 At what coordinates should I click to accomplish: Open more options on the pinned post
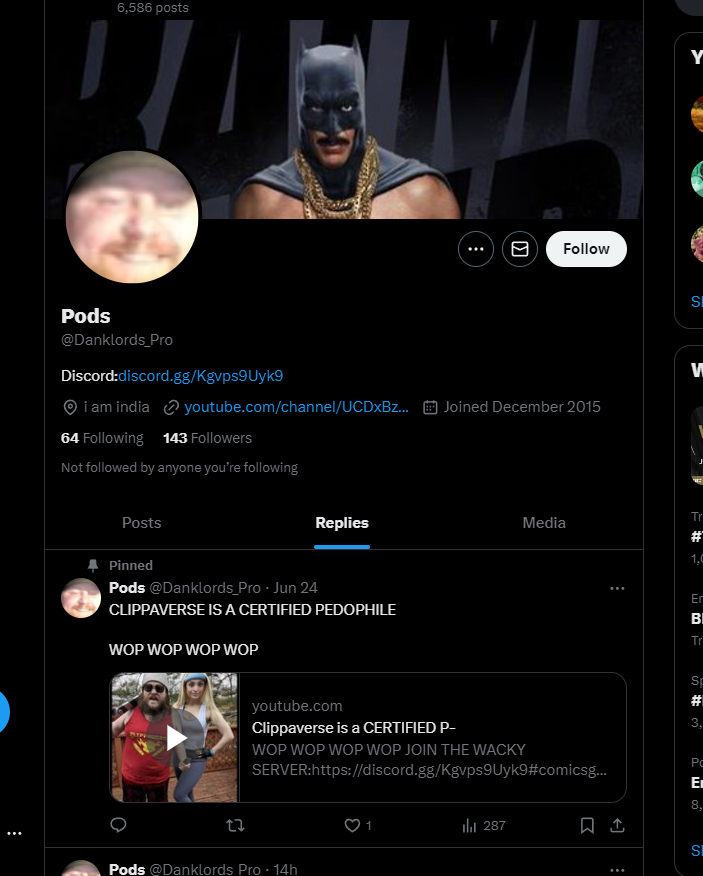pyautogui.click(x=617, y=588)
